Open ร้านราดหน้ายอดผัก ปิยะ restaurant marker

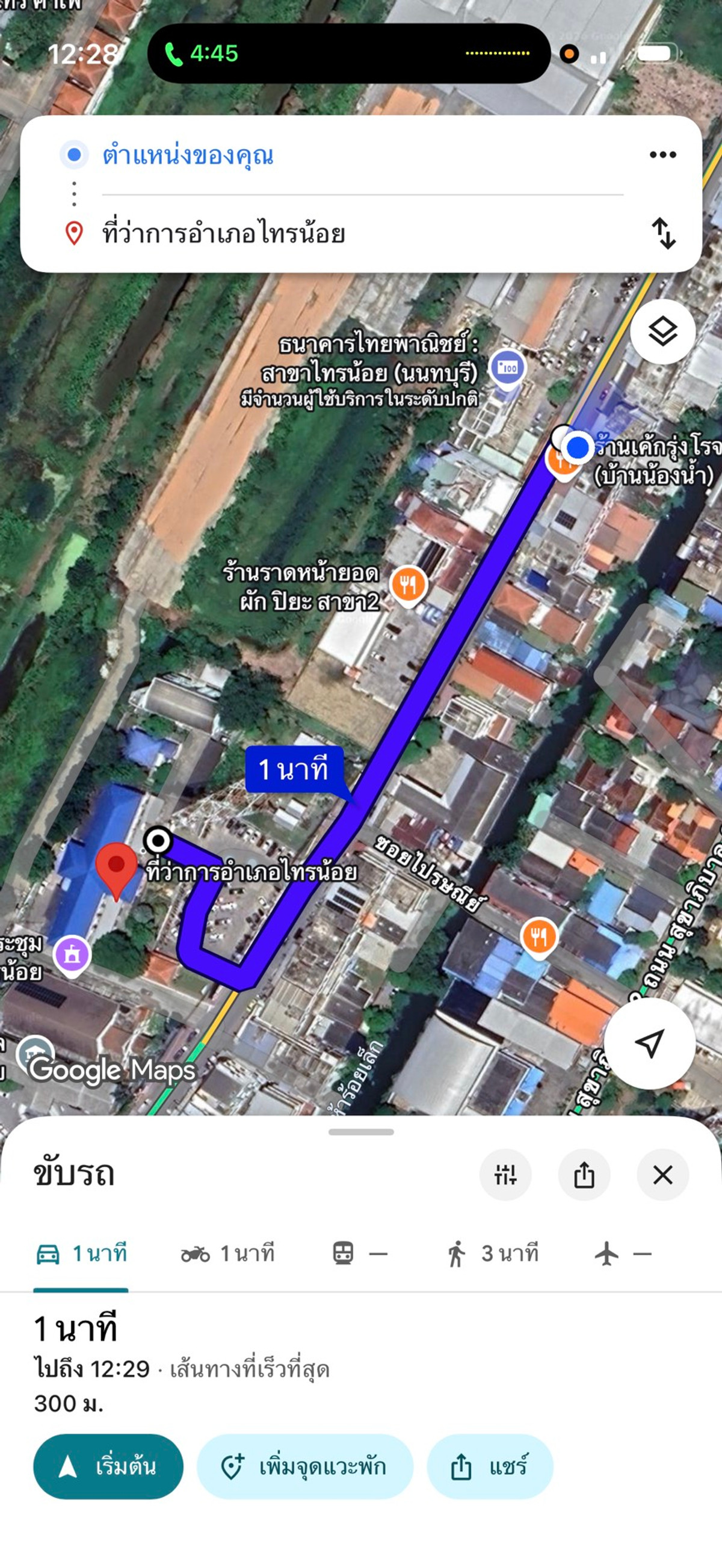pos(408,585)
